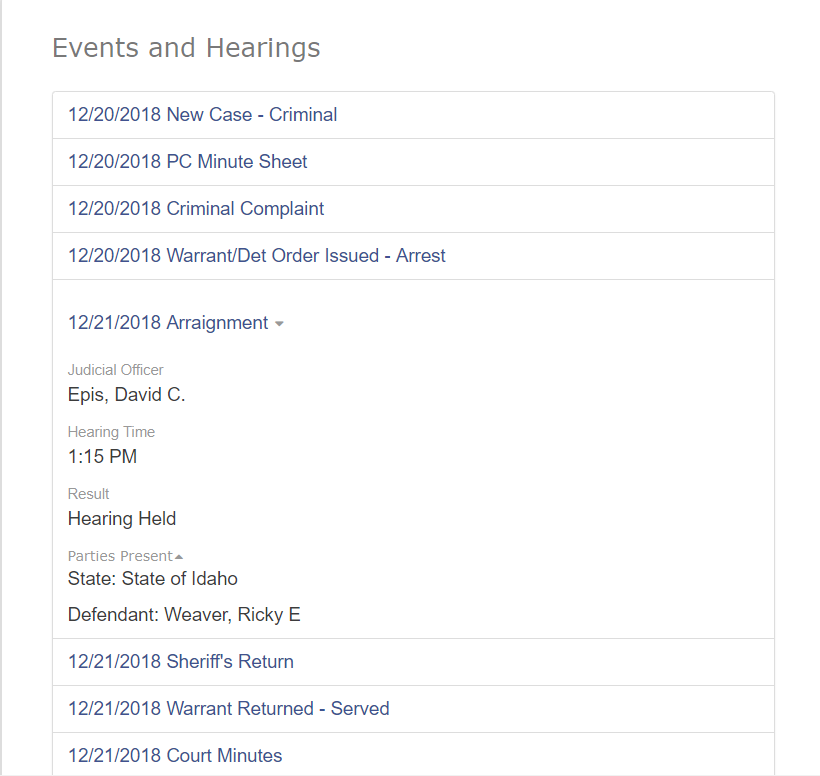This screenshot has width=820, height=776.
Task: Open the 12/21/2018 Court Minutes entry
Action: (x=175, y=756)
